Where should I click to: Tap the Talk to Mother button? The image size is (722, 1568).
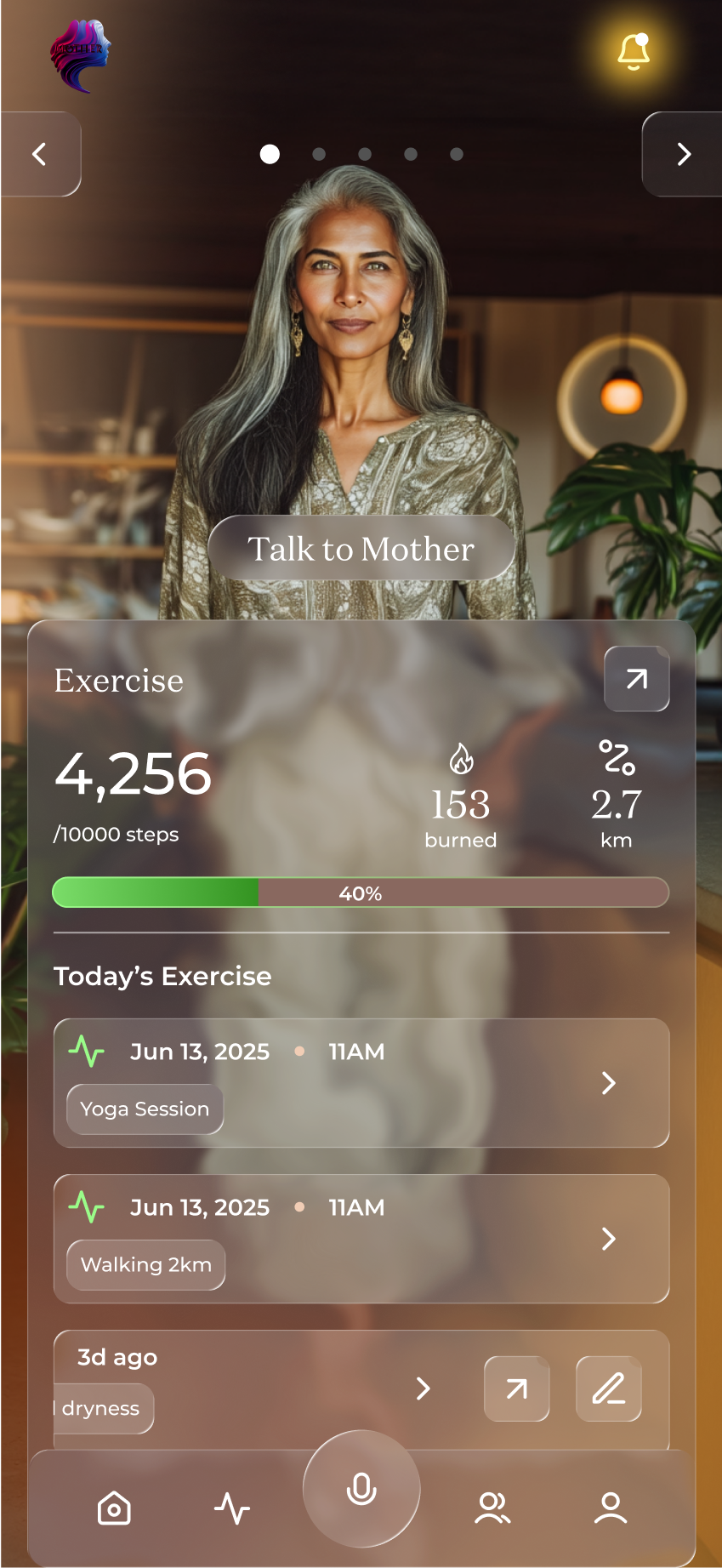point(361,549)
